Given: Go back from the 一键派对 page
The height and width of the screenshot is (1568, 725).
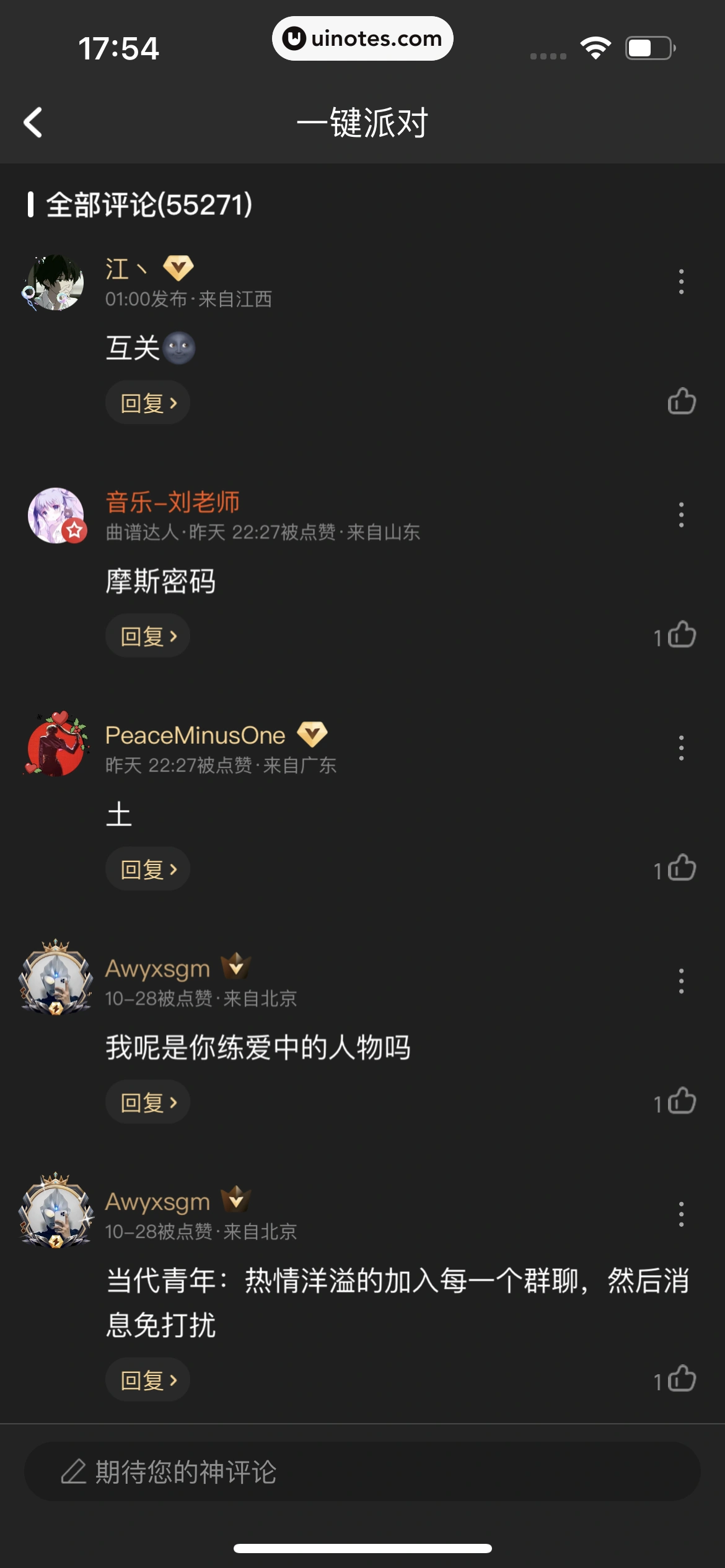Looking at the screenshot, I should pyautogui.click(x=33, y=123).
